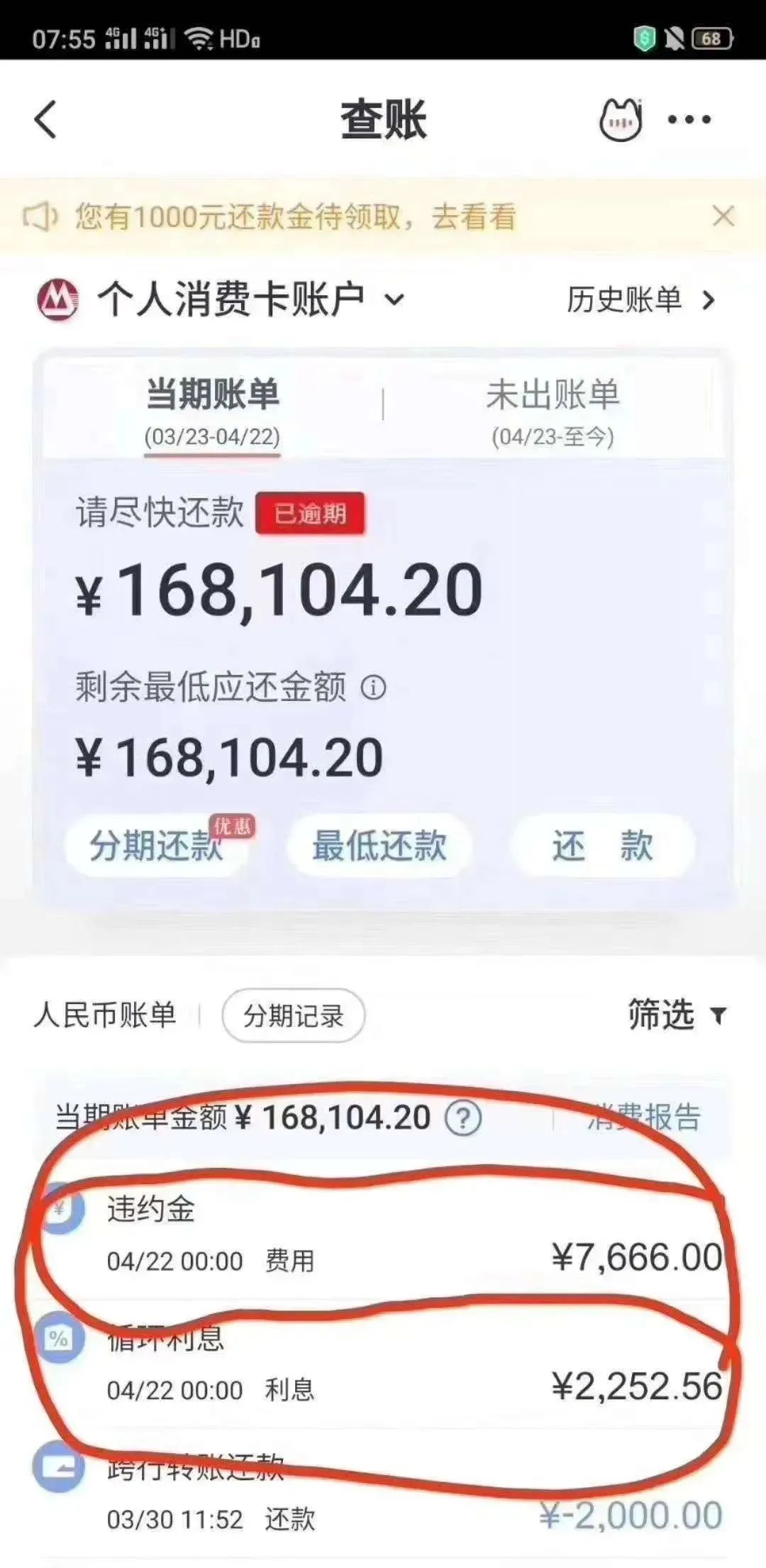Open 历史账单 history bills
The image size is (766, 1568).
tap(640, 300)
